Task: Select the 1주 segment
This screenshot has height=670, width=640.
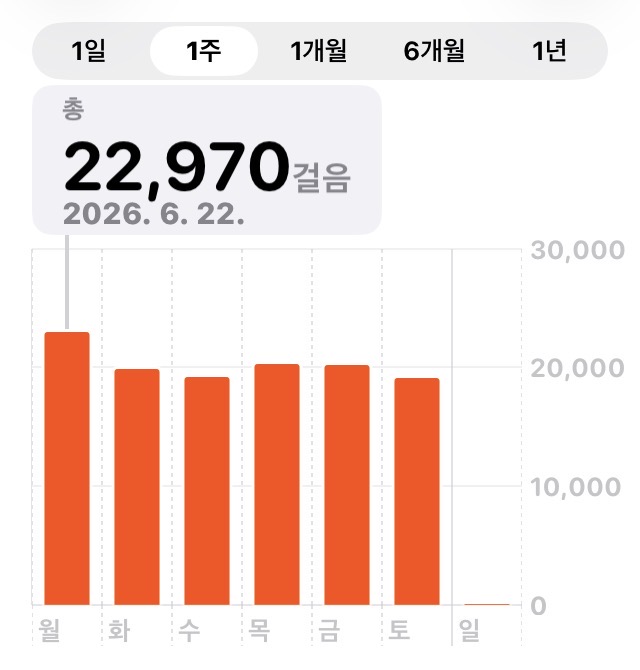Action: (x=204, y=51)
